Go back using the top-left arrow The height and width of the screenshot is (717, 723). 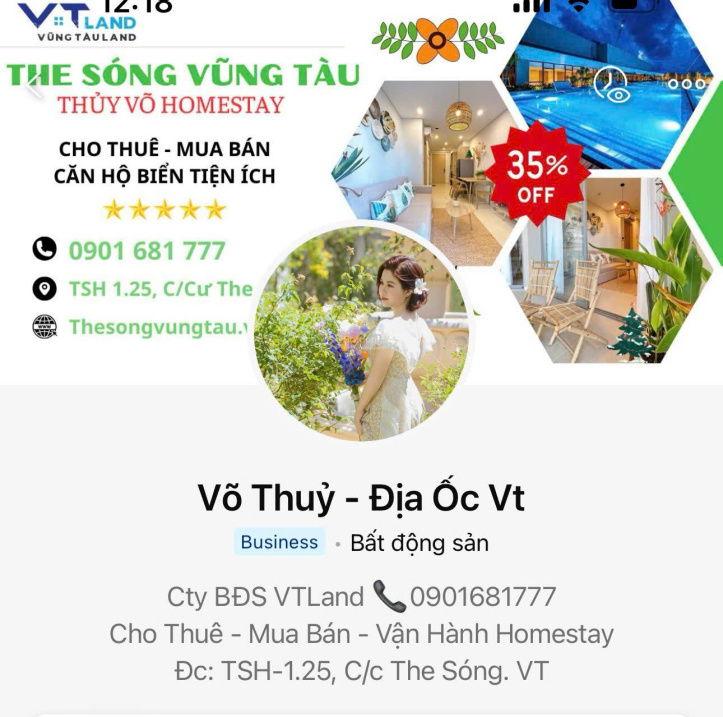tap(34, 86)
